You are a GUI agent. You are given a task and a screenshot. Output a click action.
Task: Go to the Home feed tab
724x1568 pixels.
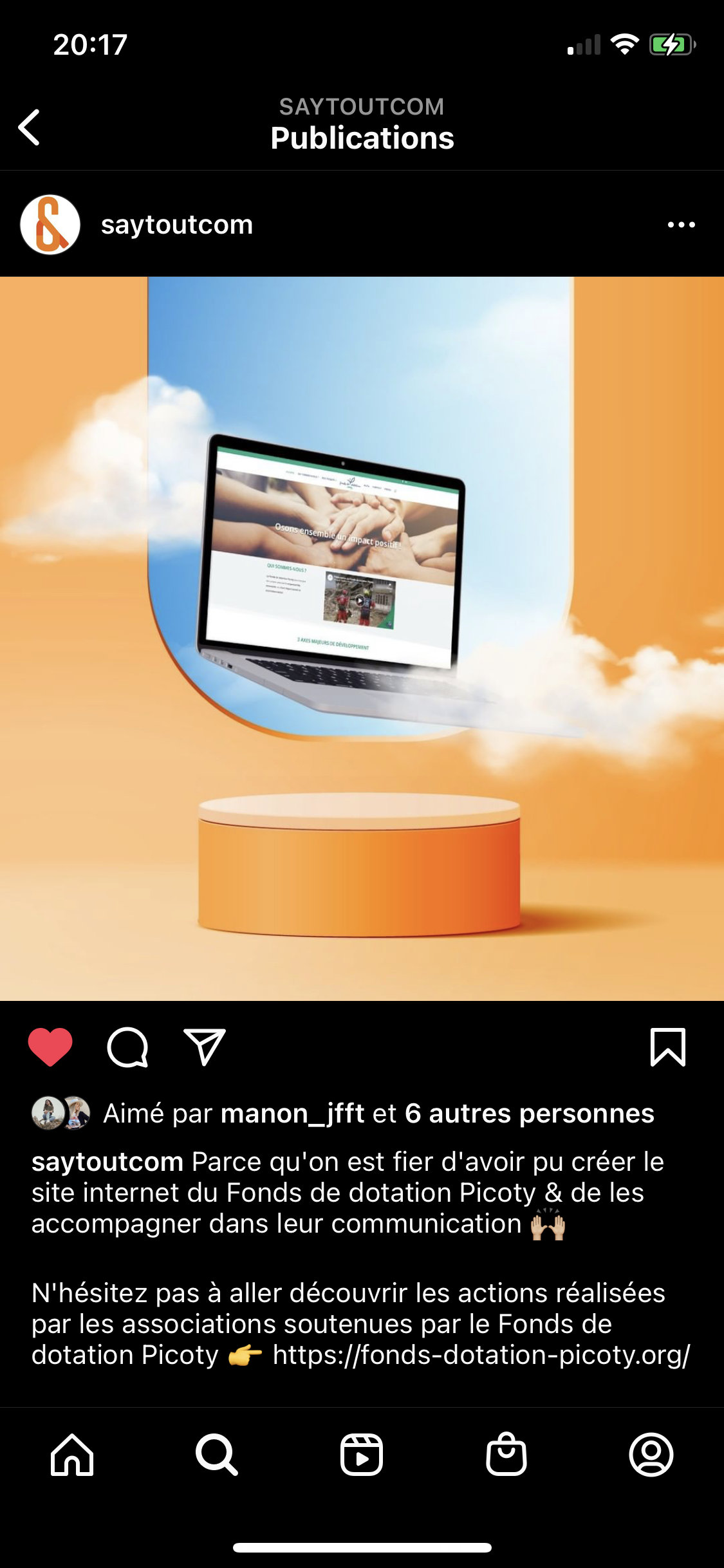click(72, 1455)
